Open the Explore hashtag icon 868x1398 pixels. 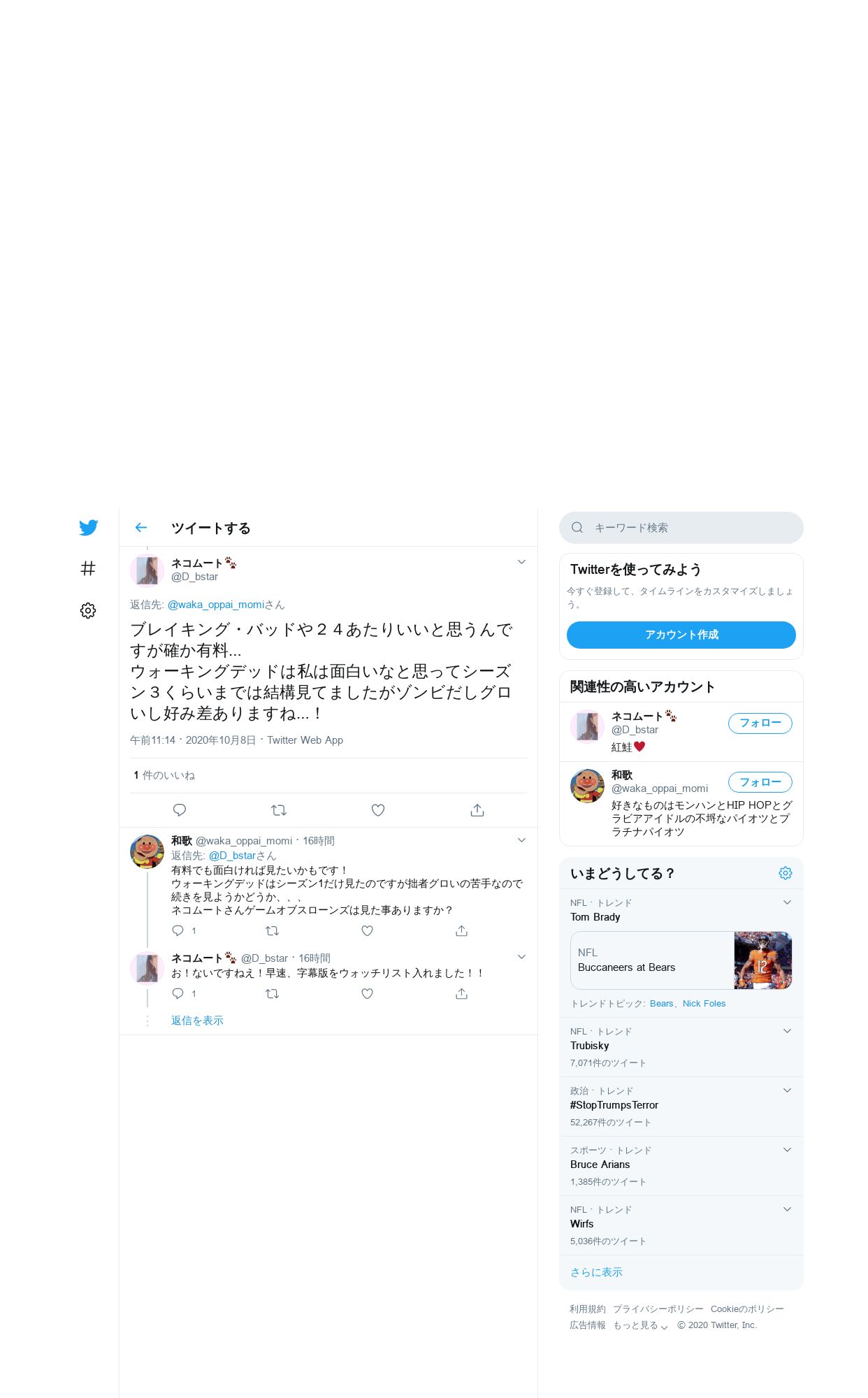(x=88, y=568)
